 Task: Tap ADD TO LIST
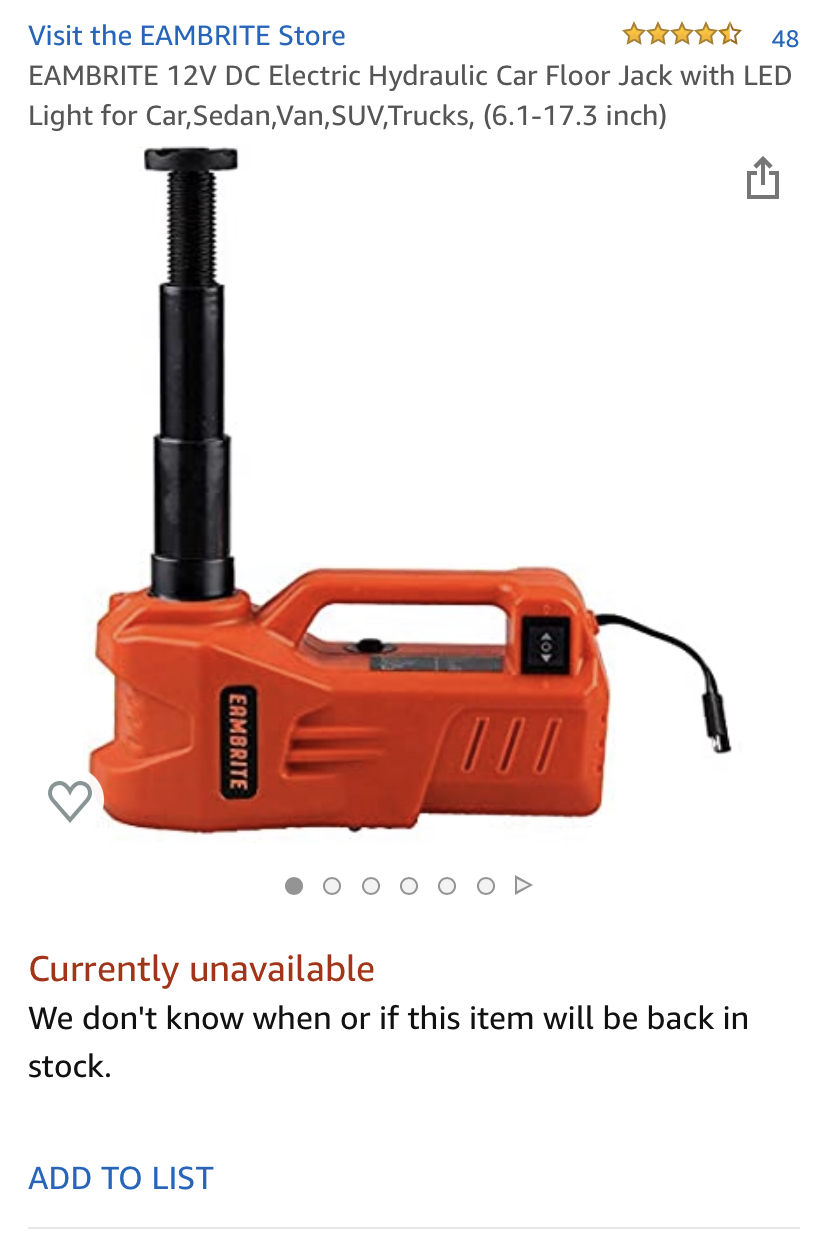121,1178
